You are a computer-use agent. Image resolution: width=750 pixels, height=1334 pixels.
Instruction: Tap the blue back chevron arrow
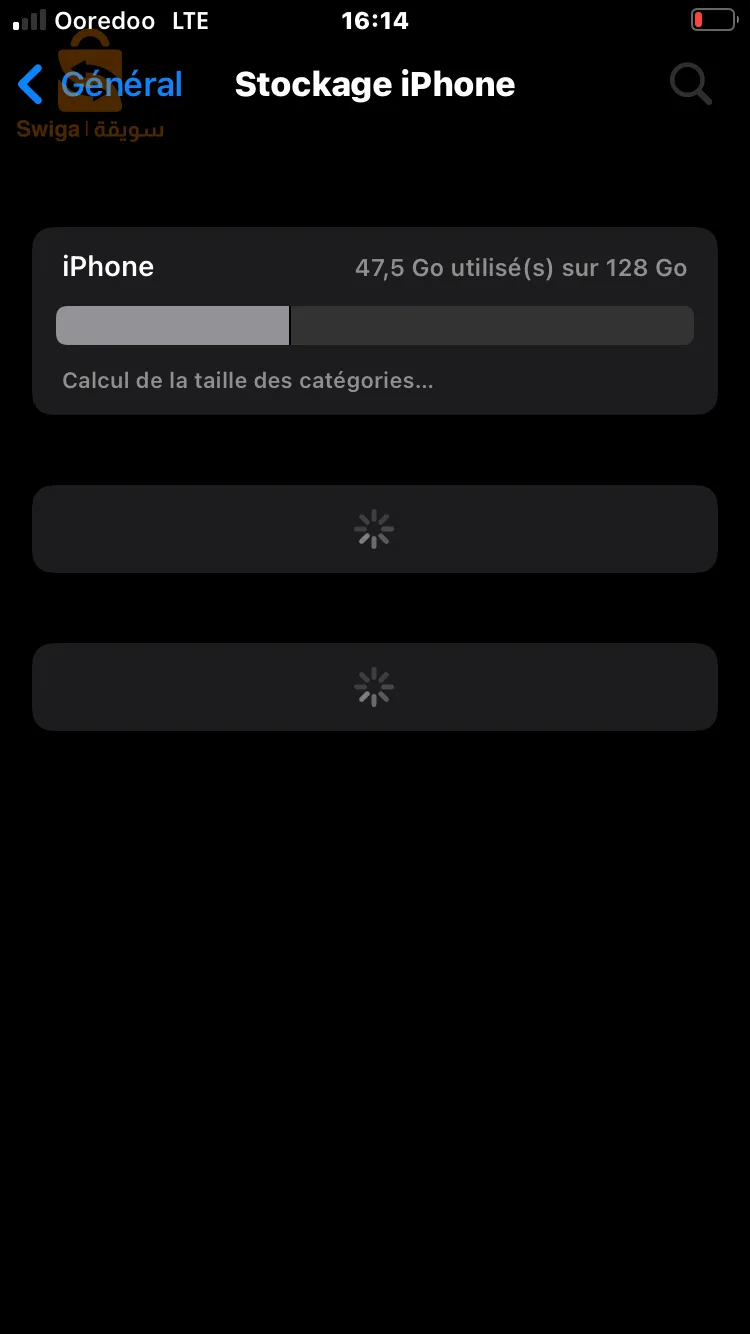[30, 85]
